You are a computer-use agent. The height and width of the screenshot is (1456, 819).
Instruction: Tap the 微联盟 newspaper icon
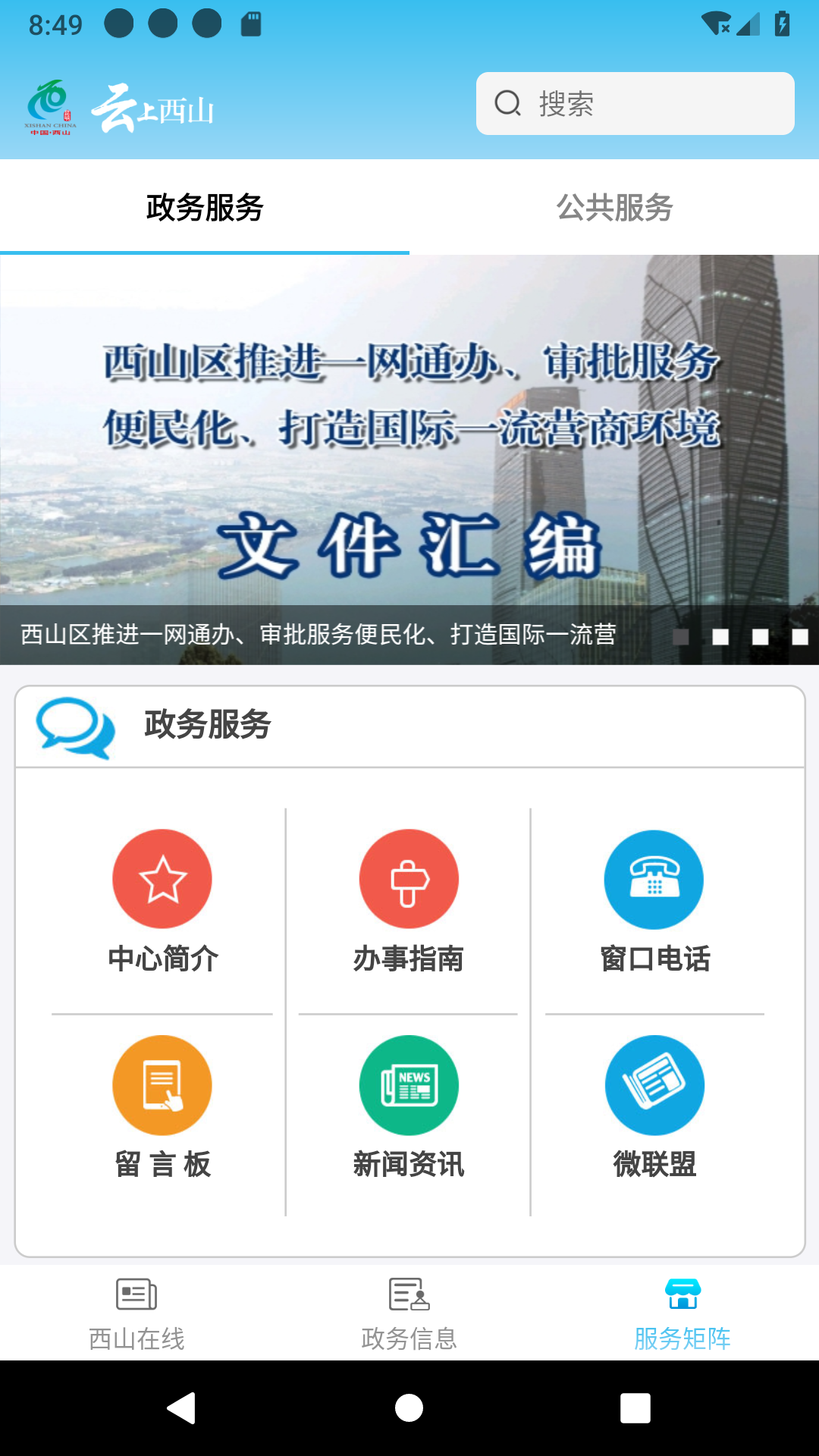654,1084
